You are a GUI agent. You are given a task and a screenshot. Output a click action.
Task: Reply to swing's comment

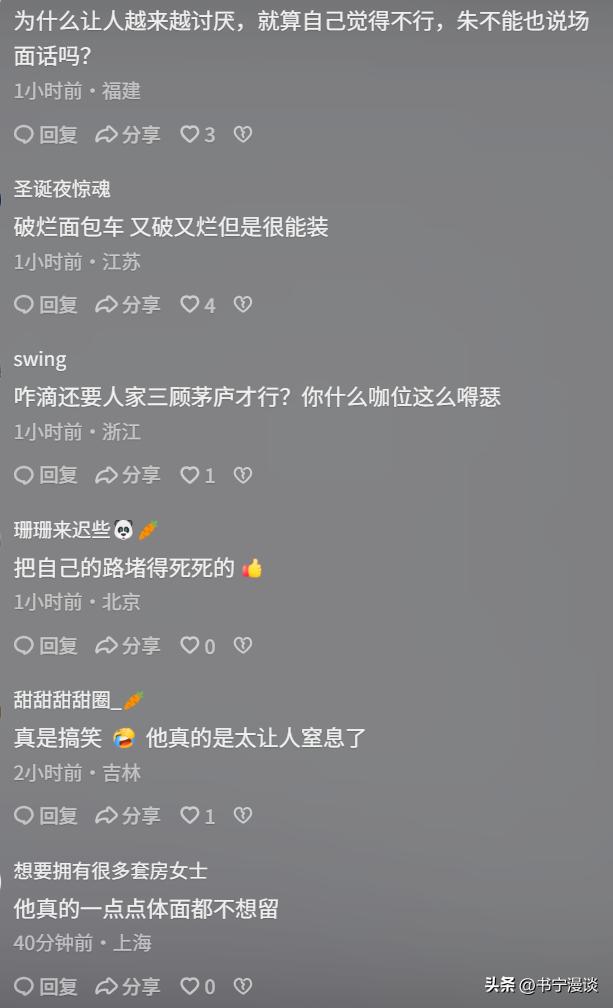point(46,475)
